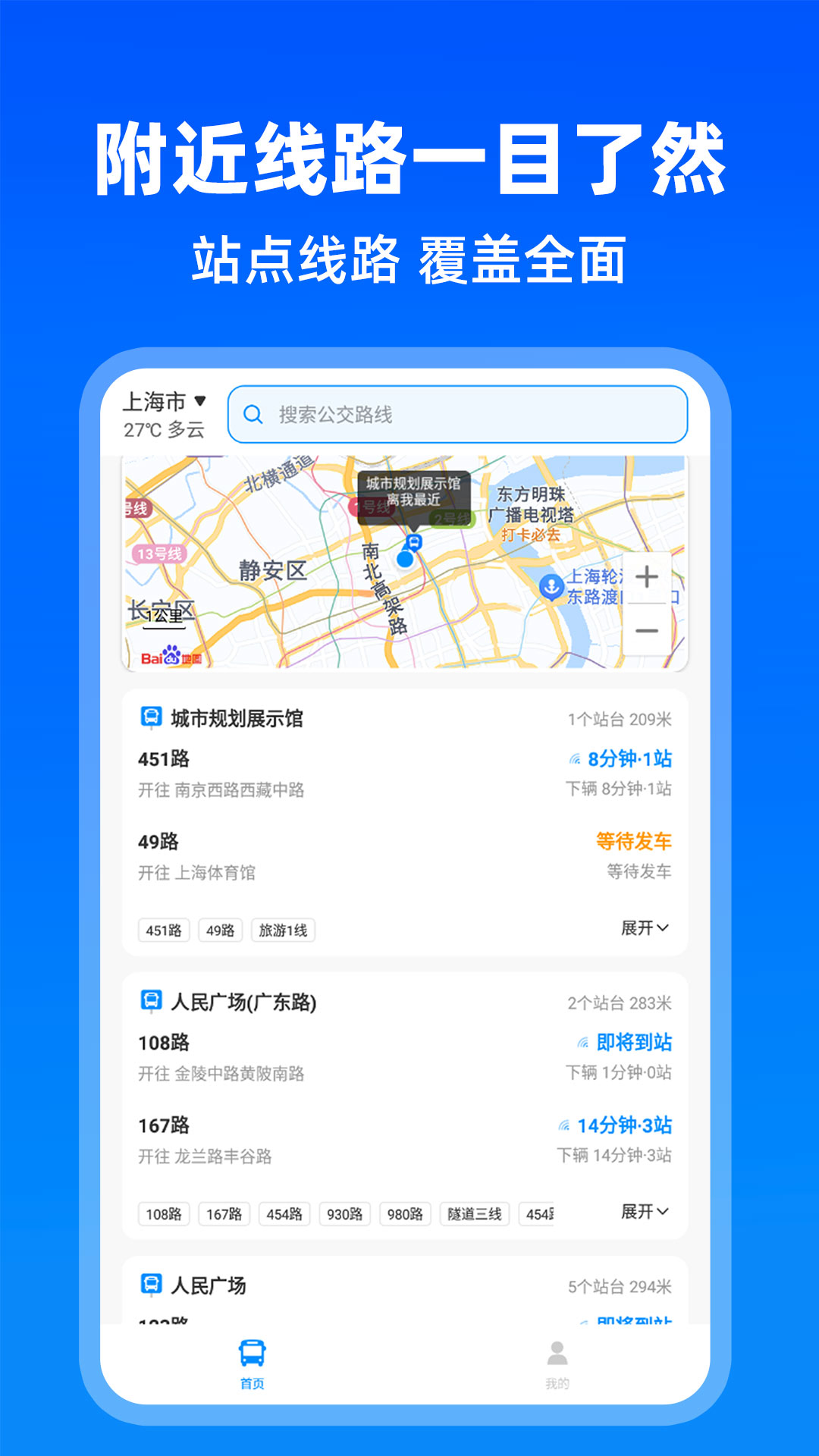Select the 451路 route chip
Screen dimensions: 819x1456
coord(164,930)
